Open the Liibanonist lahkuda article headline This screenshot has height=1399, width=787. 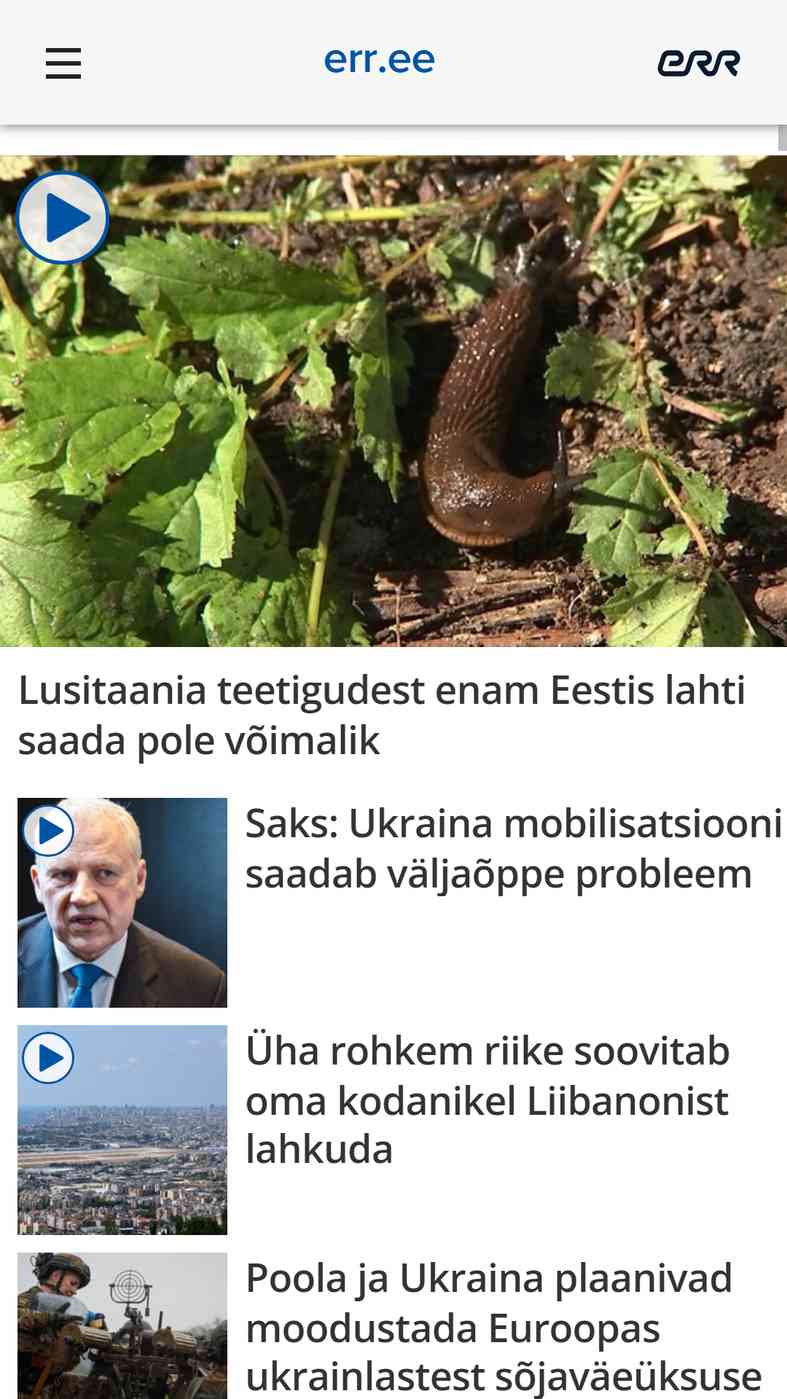click(487, 1100)
